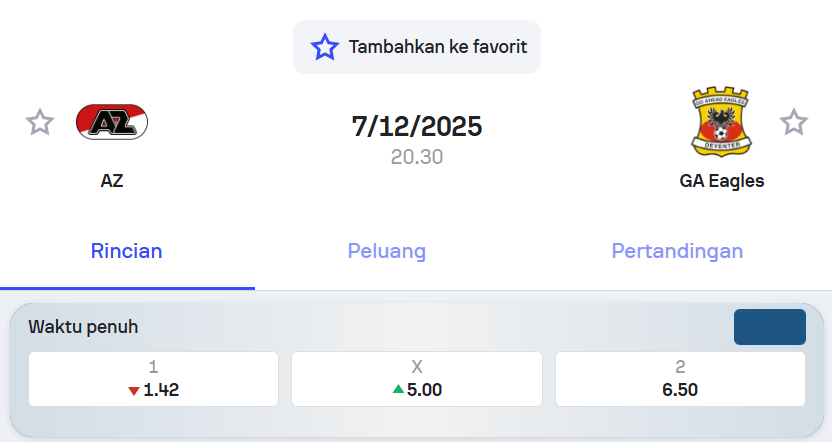Favorite the AZ team star

tap(40, 123)
